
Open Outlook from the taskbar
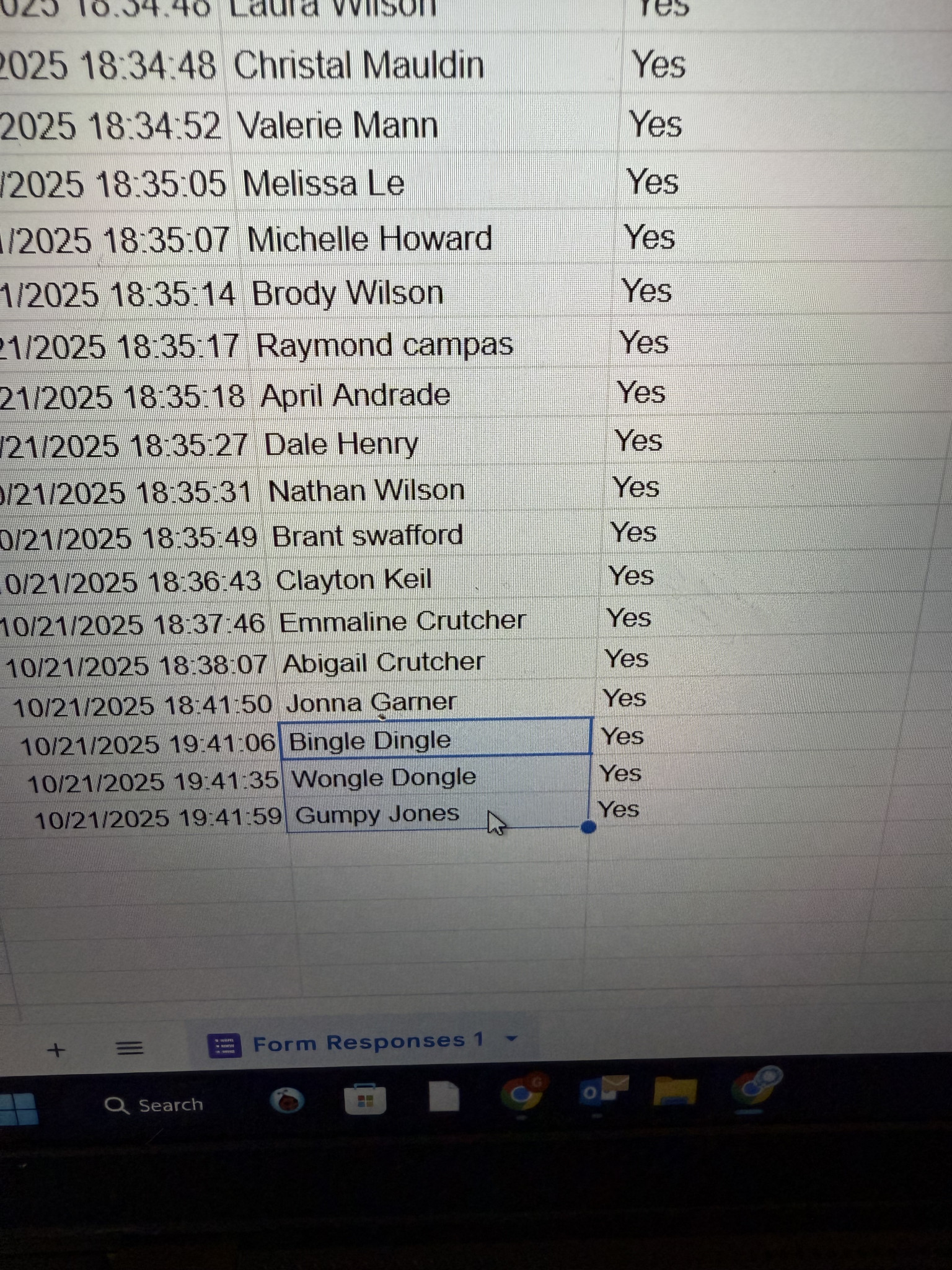pos(598,1091)
